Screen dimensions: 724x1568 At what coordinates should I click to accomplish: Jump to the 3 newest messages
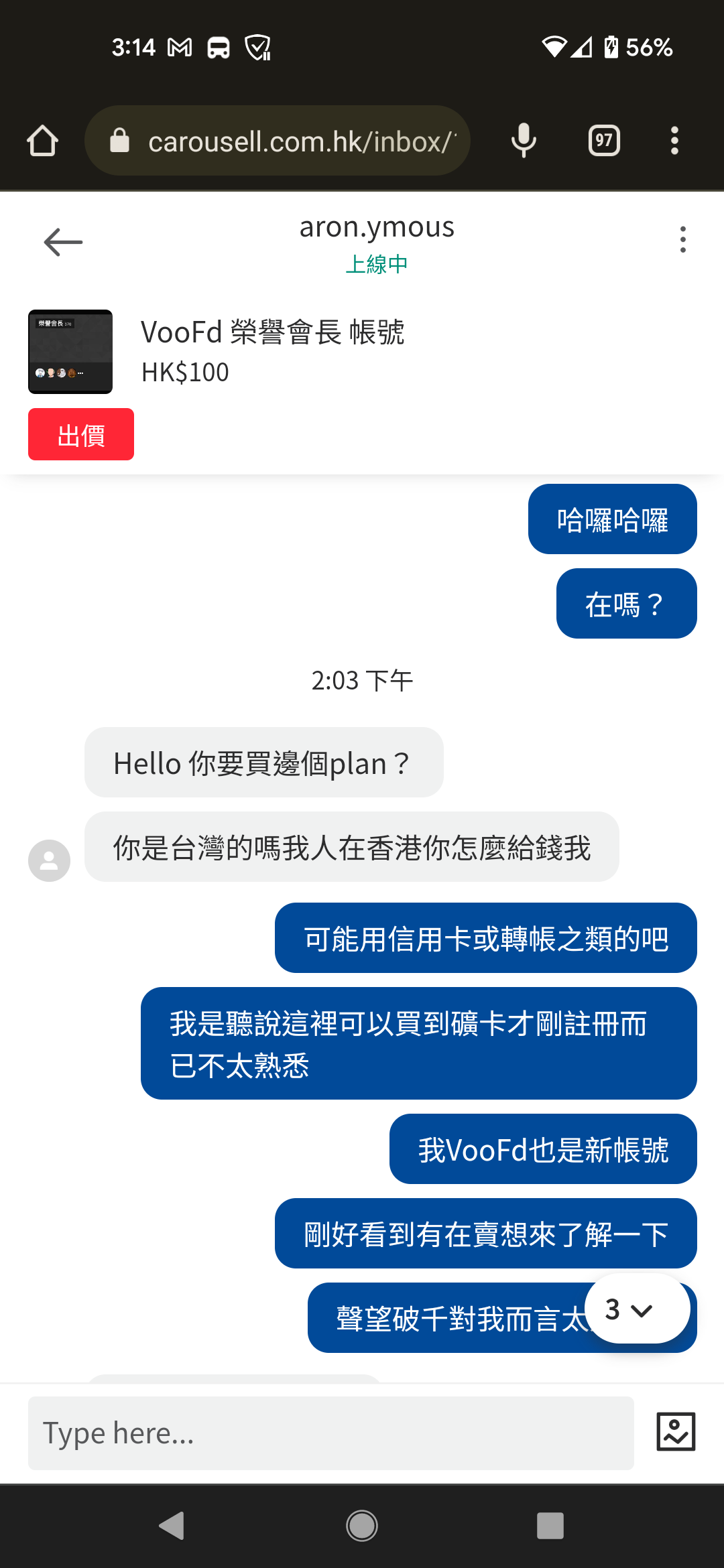point(637,1309)
